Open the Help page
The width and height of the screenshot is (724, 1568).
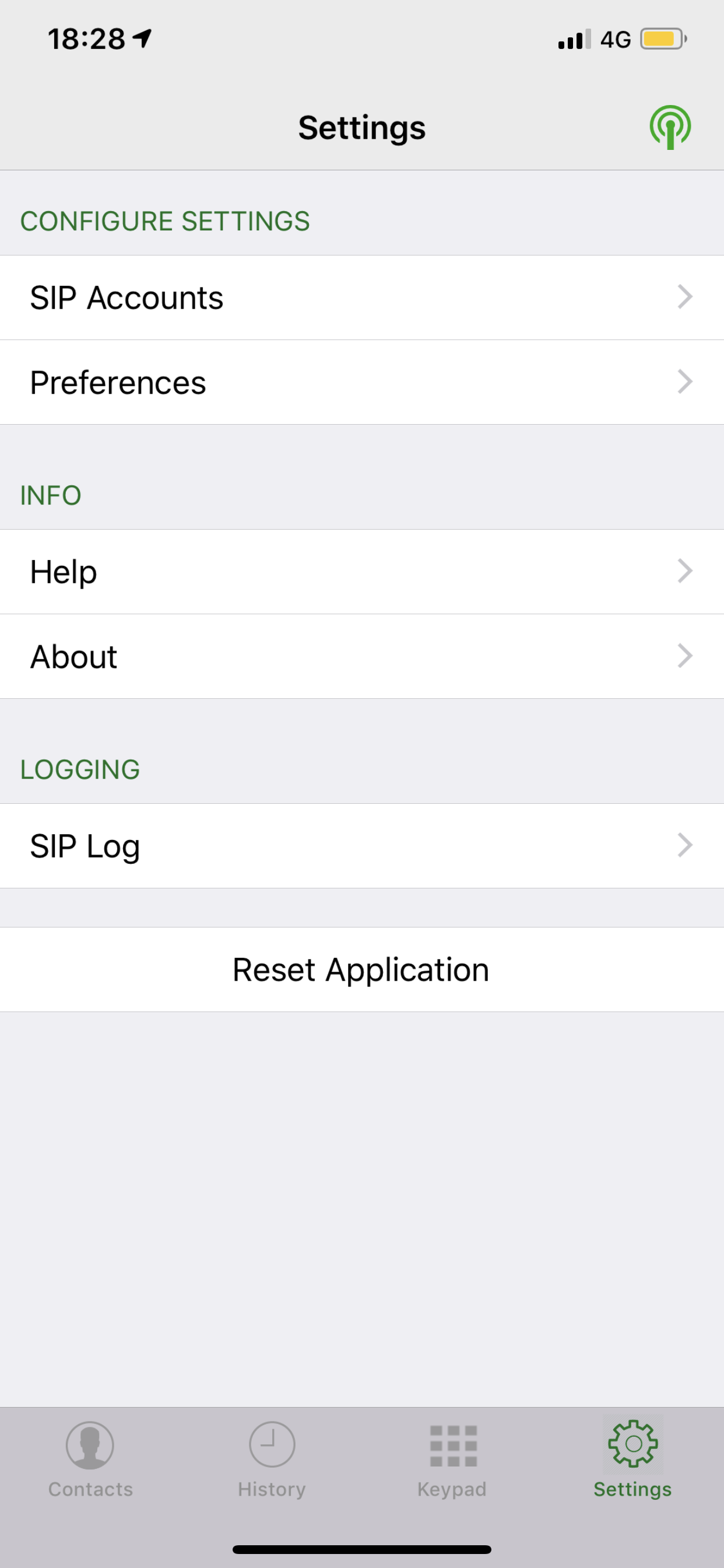point(362,572)
